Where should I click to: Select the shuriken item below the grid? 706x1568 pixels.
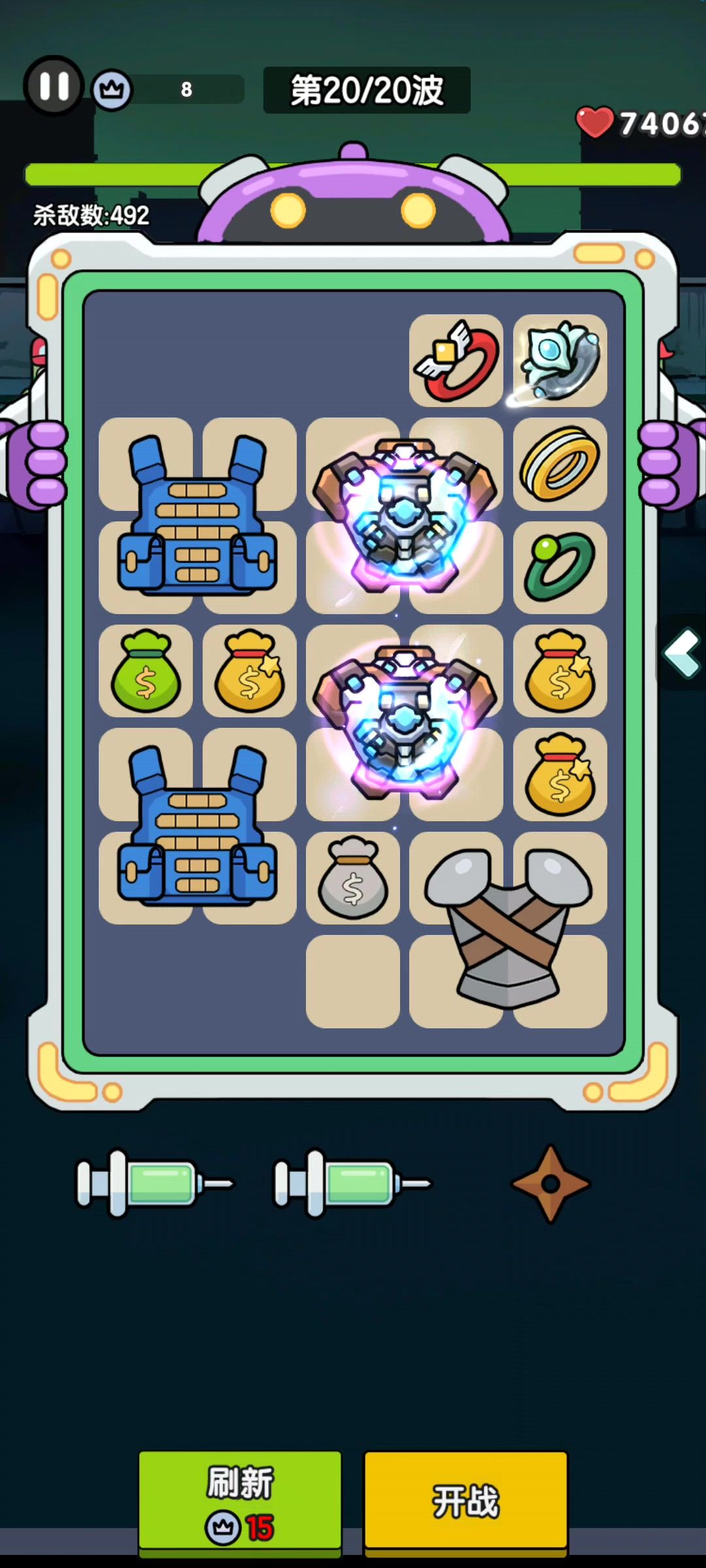pos(550,1184)
